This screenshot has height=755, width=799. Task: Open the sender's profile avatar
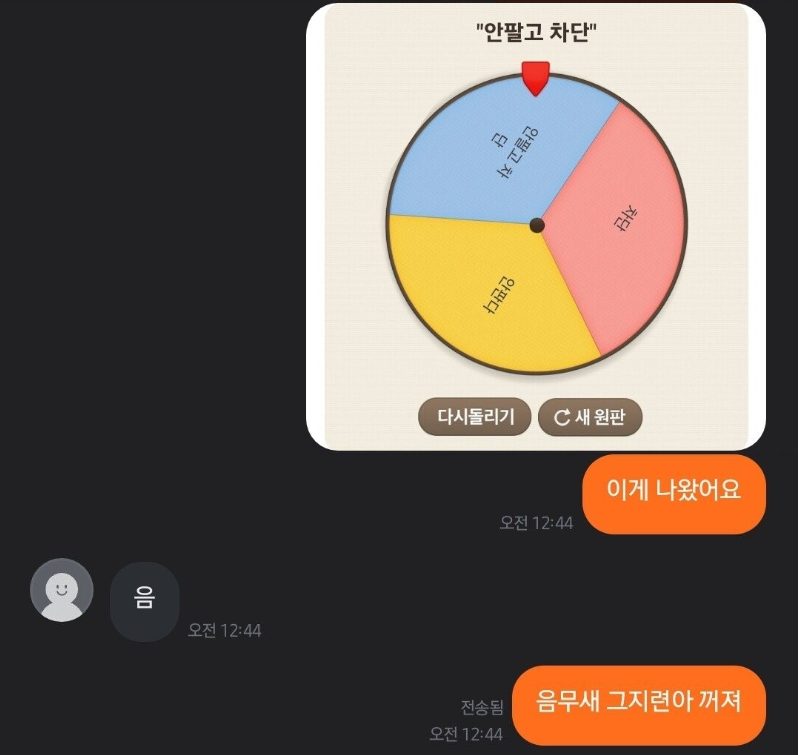coord(62,590)
